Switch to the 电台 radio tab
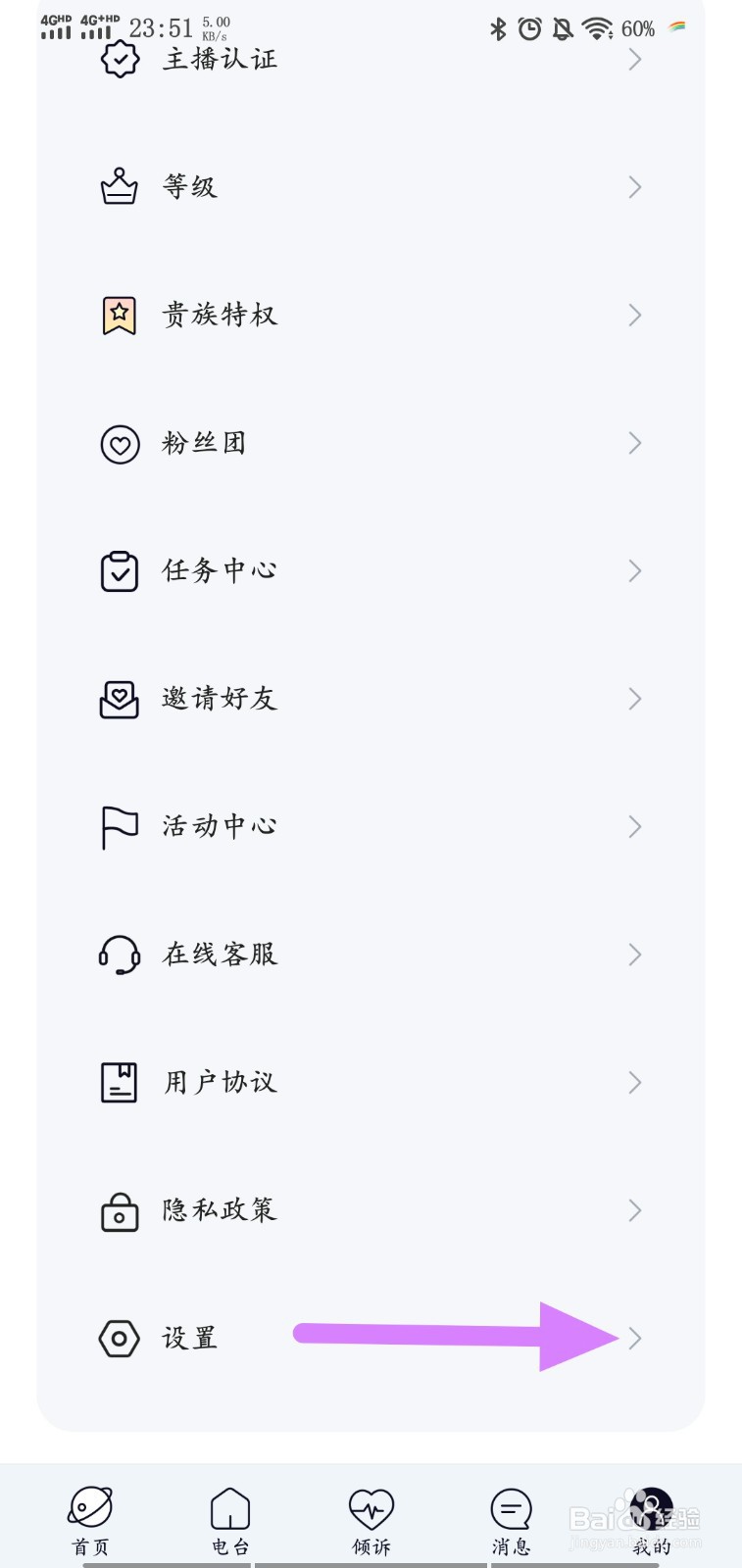Screen dimensions: 742x1568 (x=230, y=1521)
